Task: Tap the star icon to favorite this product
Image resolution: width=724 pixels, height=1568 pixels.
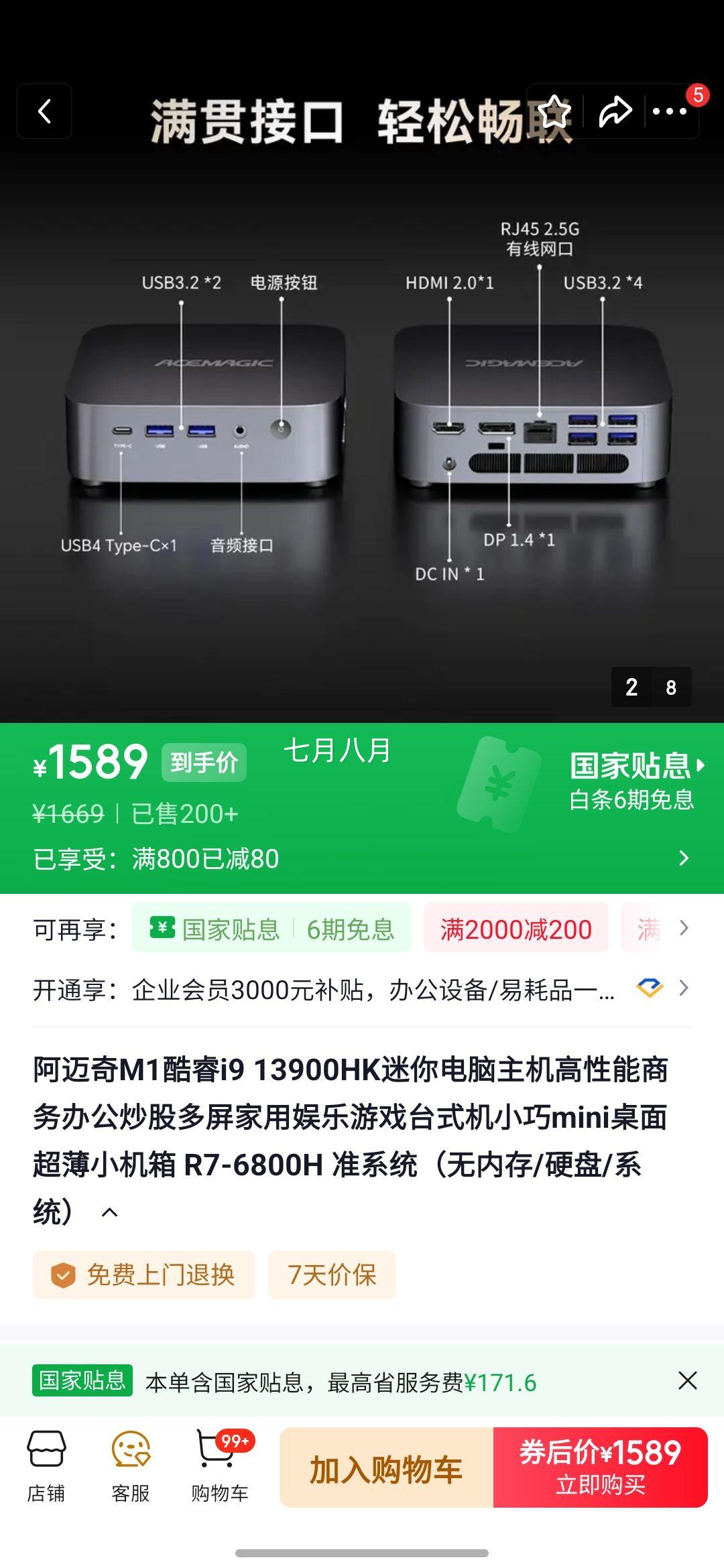Action: point(554,111)
